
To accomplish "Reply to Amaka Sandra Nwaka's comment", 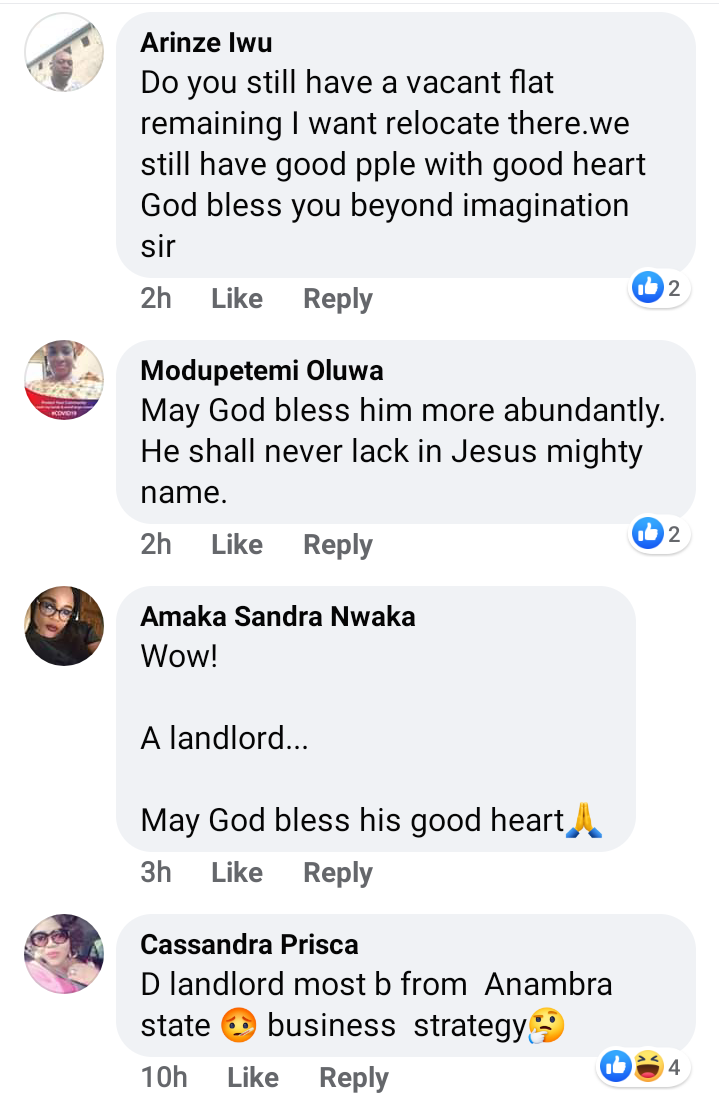I will (338, 873).
